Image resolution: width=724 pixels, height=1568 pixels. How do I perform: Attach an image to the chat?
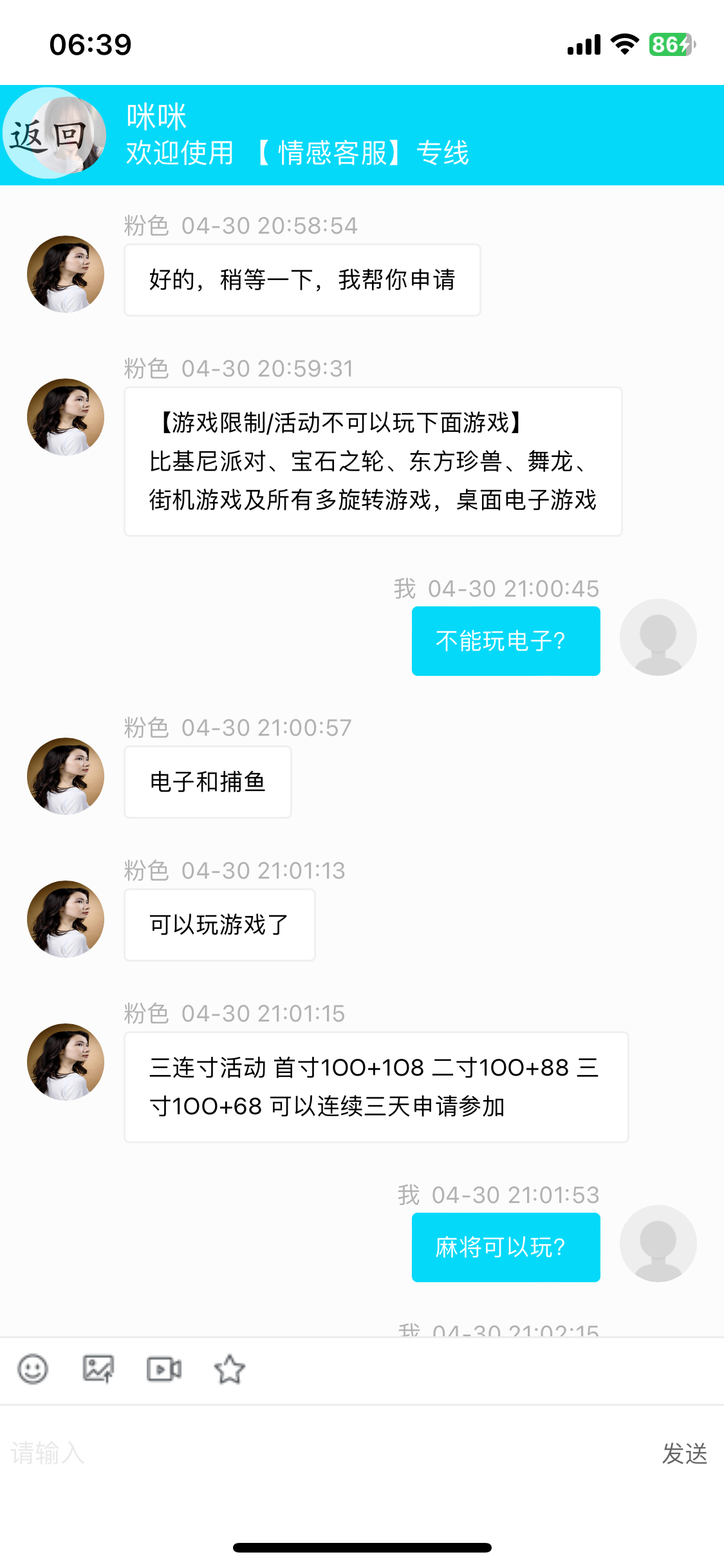point(98,1369)
